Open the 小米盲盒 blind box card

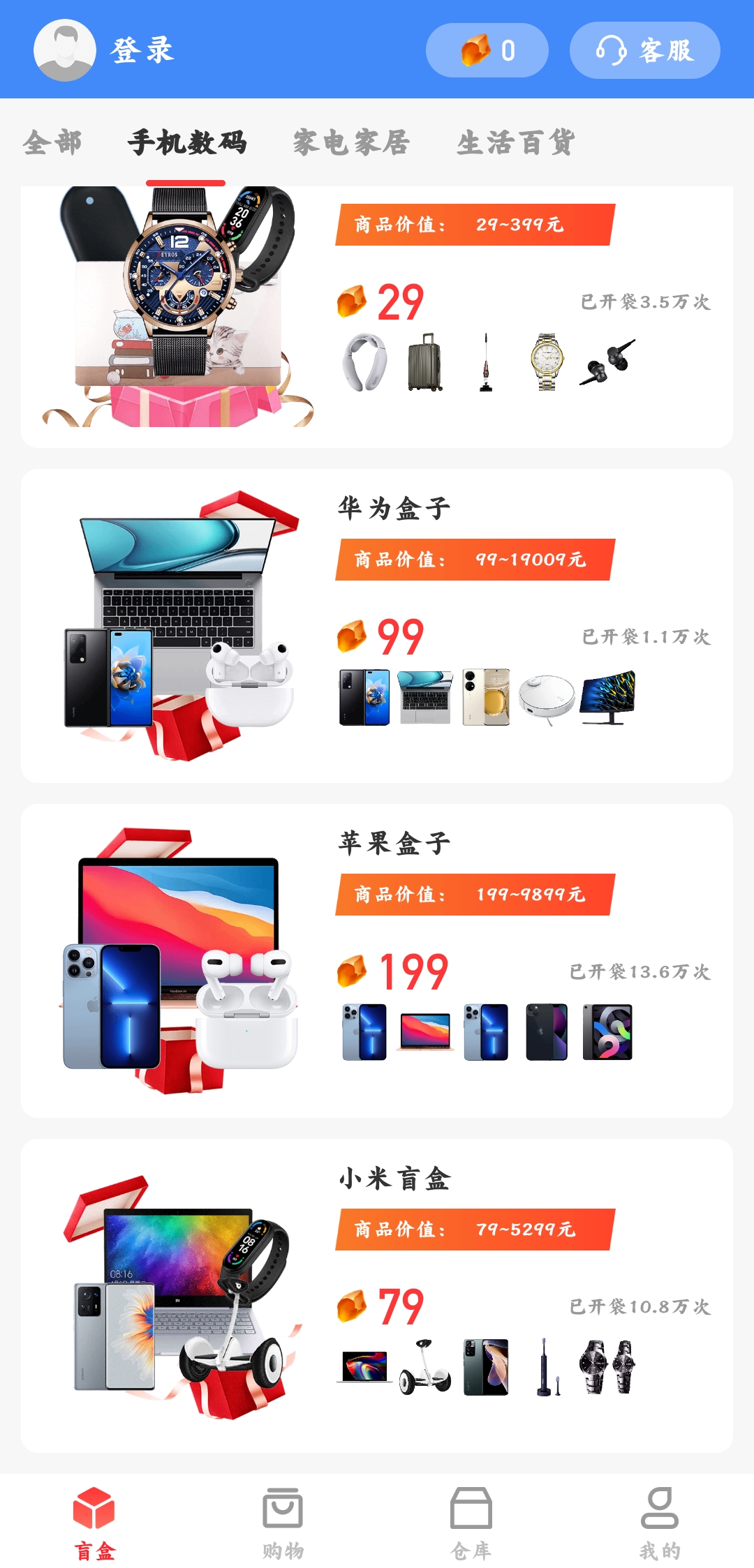click(377, 1295)
